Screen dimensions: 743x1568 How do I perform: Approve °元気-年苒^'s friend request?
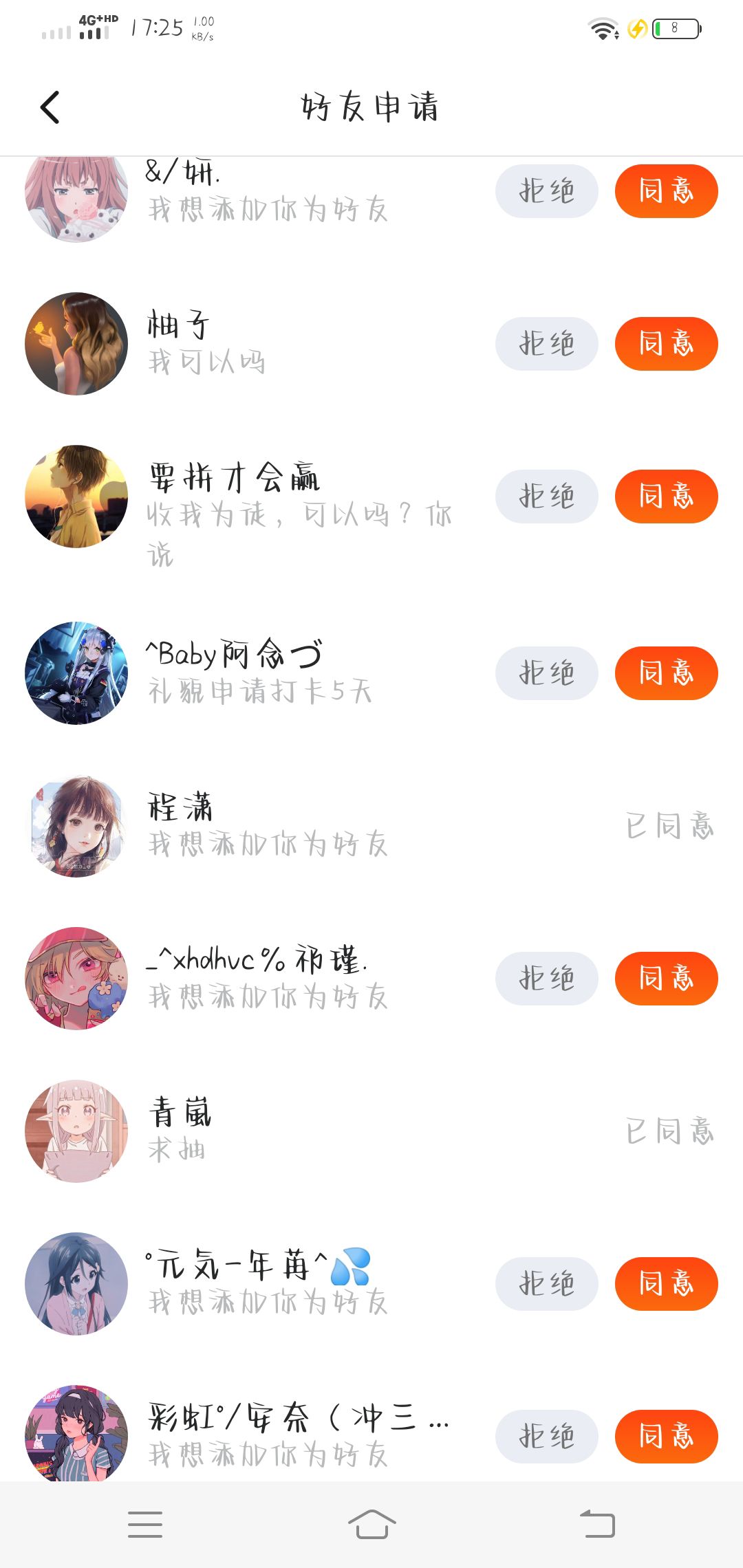666,1284
